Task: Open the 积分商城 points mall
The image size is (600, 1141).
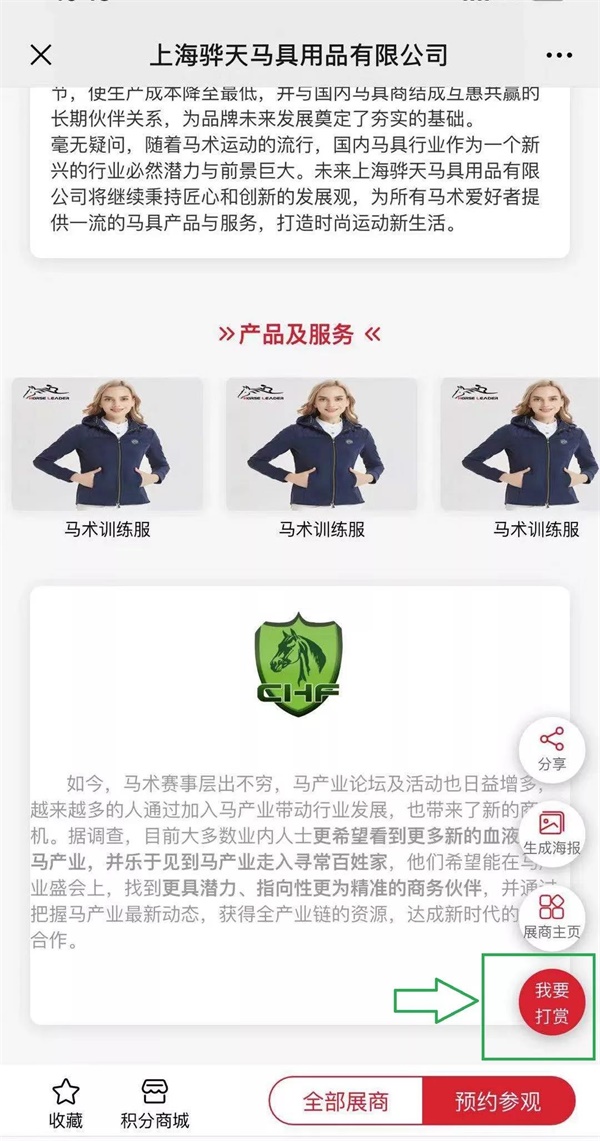Action: point(154,1103)
